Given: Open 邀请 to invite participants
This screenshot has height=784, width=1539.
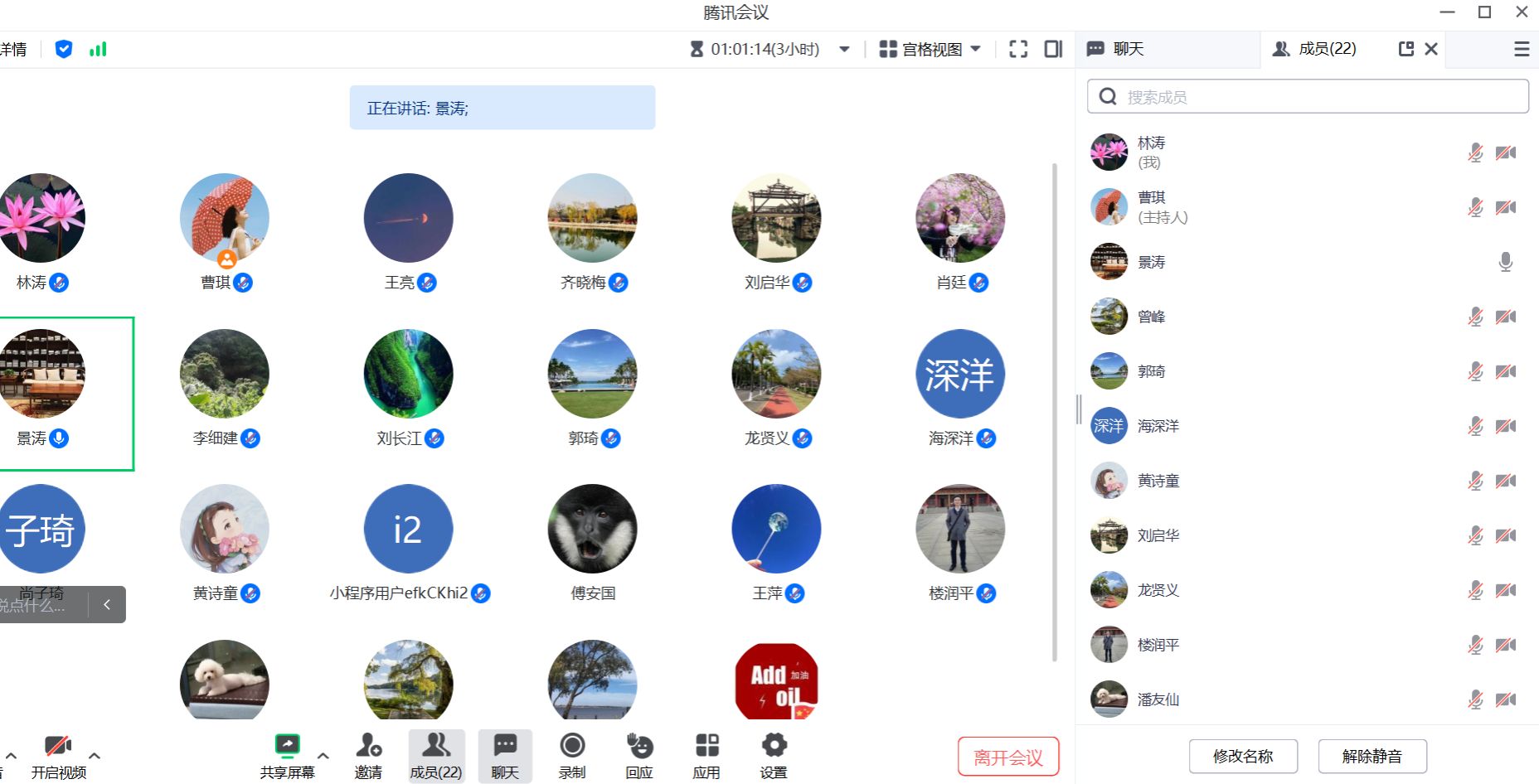Looking at the screenshot, I should click(368, 755).
